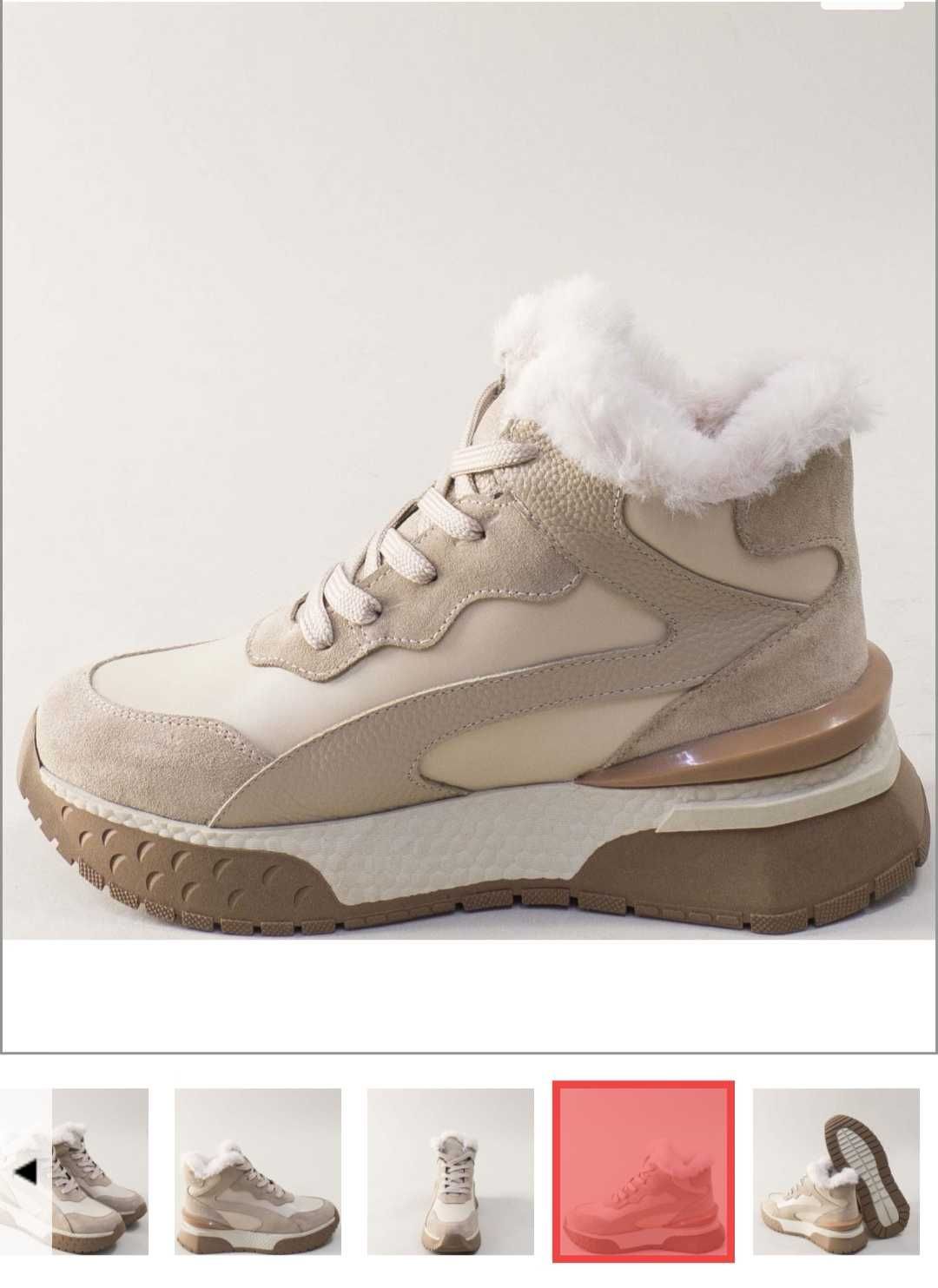
Task: Show the outer side view thumbnail
Action: [x=258, y=1172]
